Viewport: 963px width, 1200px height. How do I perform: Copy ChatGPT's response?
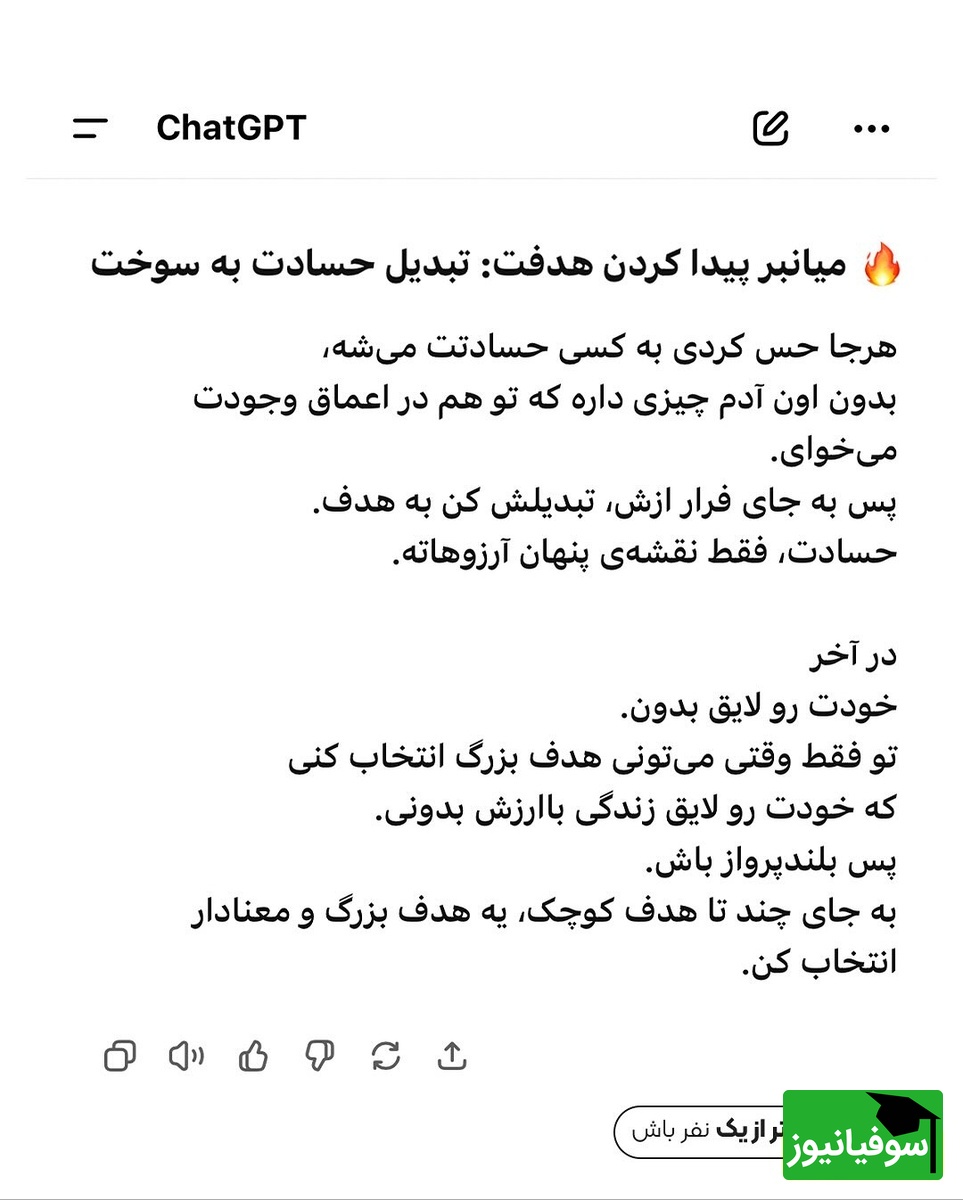[x=120, y=1056]
